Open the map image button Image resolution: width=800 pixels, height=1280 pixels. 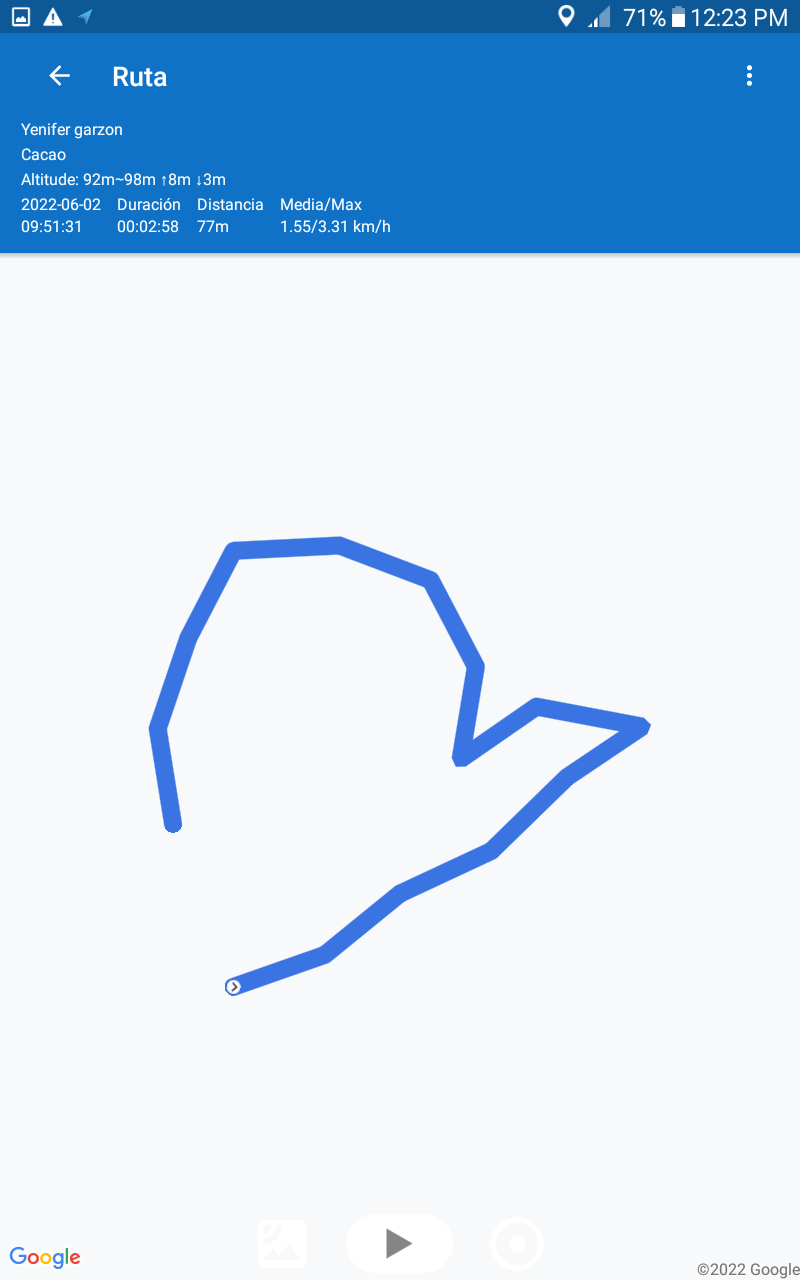click(x=282, y=1244)
